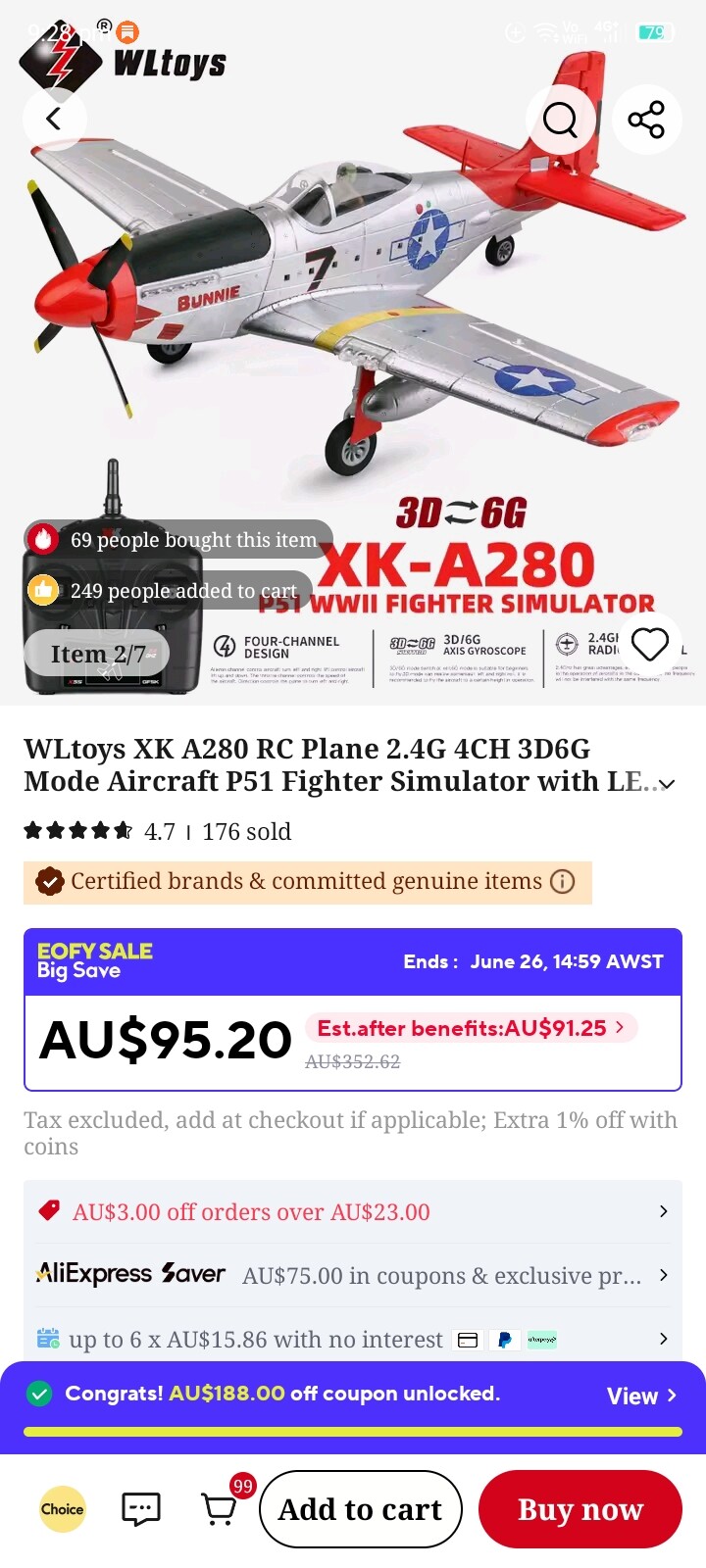The image size is (706, 1568).
Task: Open the message chat icon
Action: [141, 1509]
